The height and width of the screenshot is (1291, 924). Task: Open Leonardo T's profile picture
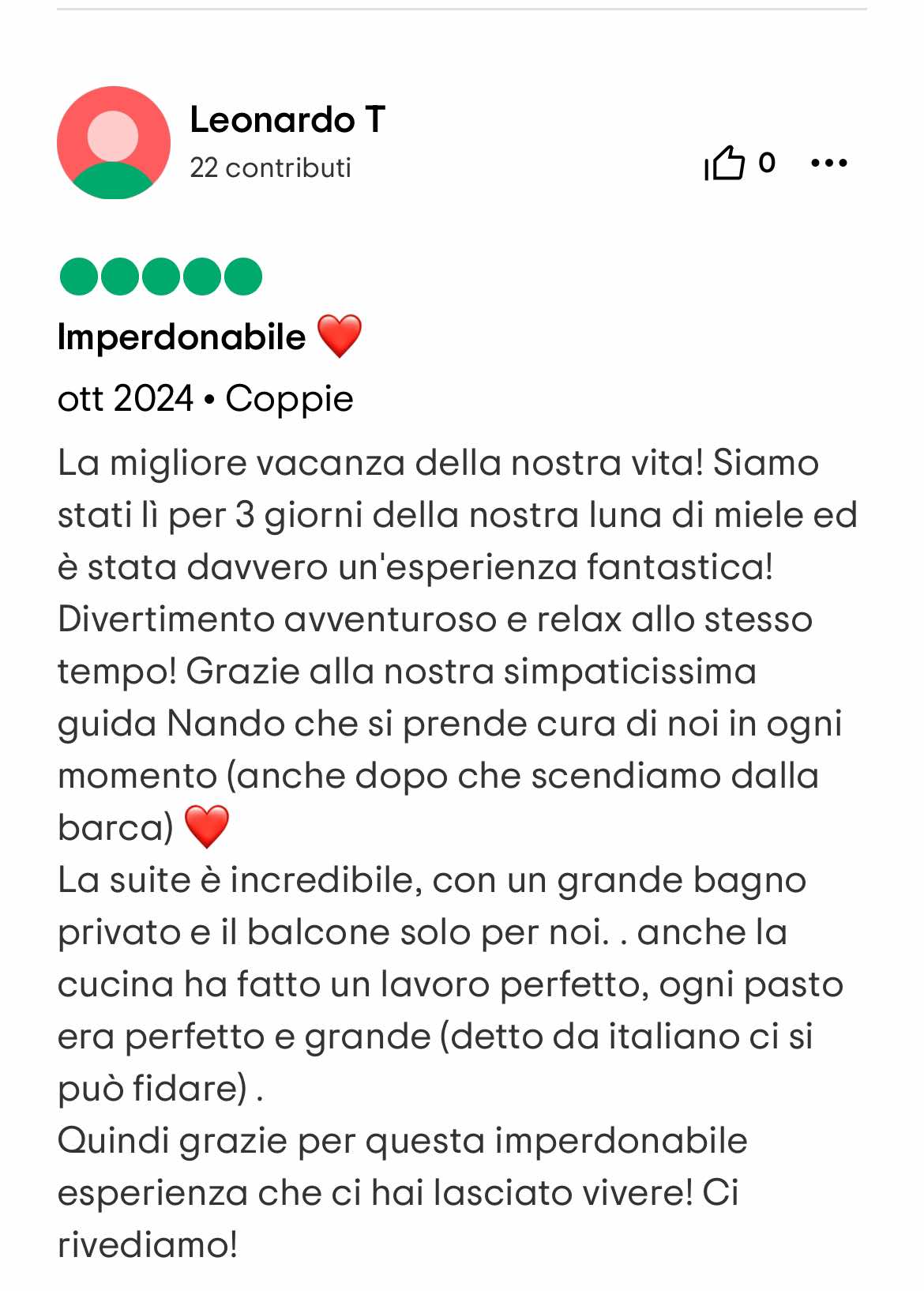pos(114,143)
